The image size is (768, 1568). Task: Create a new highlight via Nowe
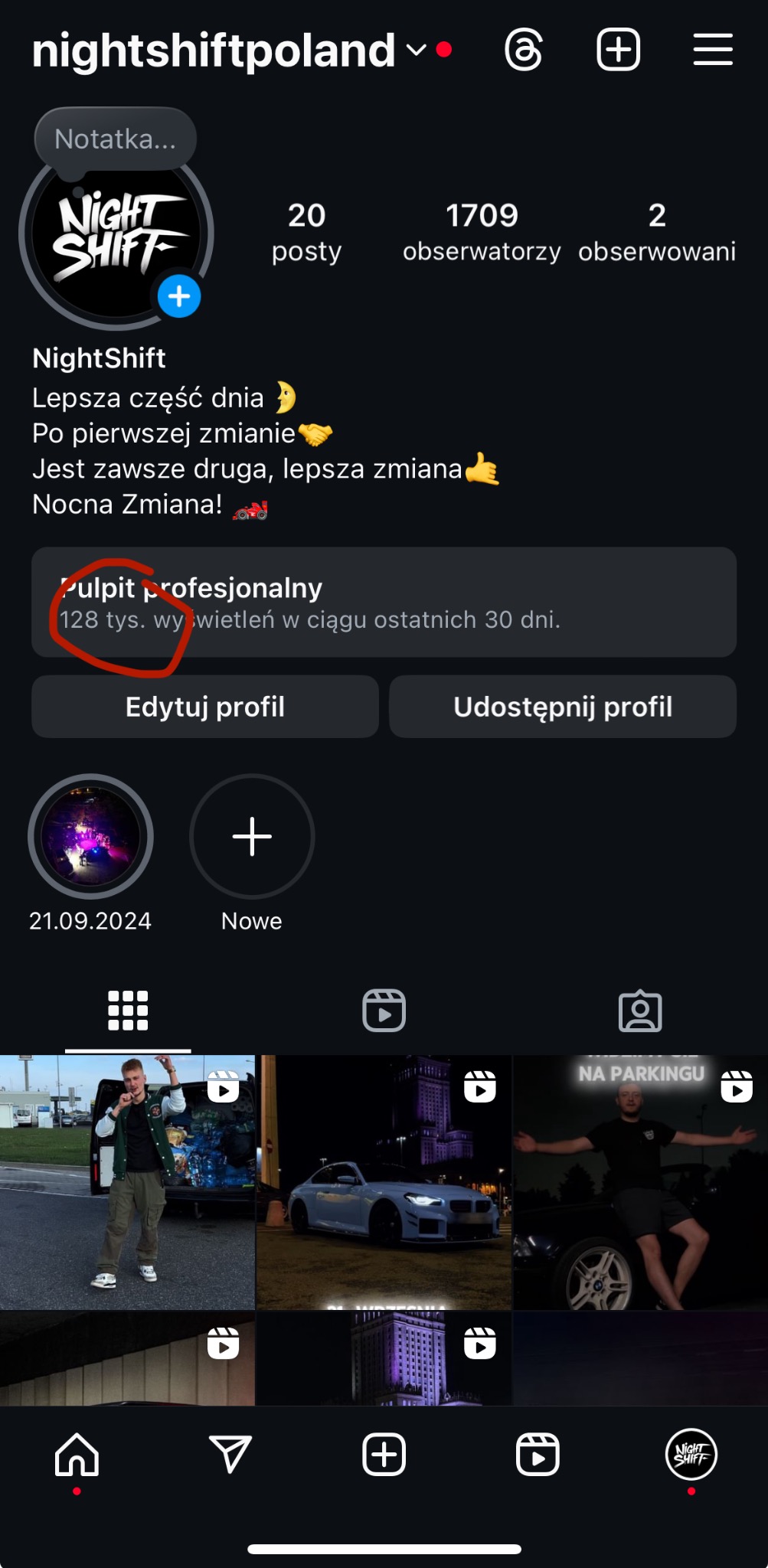[x=251, y=837]
